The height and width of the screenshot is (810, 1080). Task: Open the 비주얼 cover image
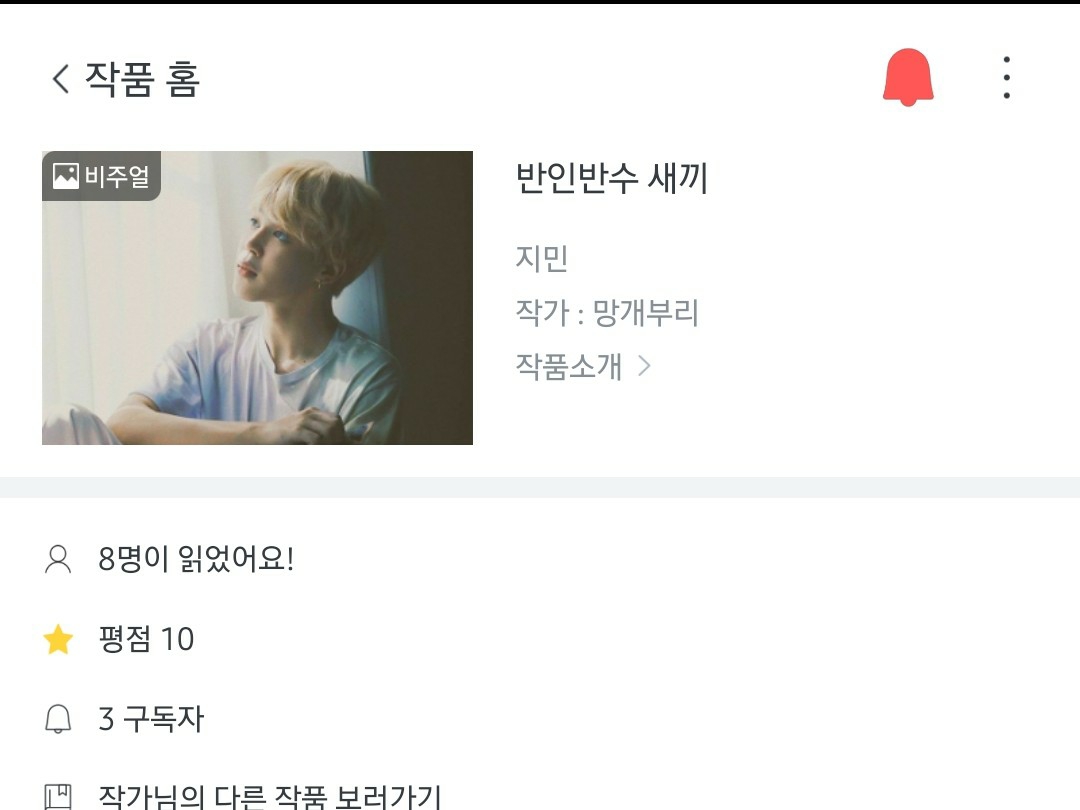point(257,298)
